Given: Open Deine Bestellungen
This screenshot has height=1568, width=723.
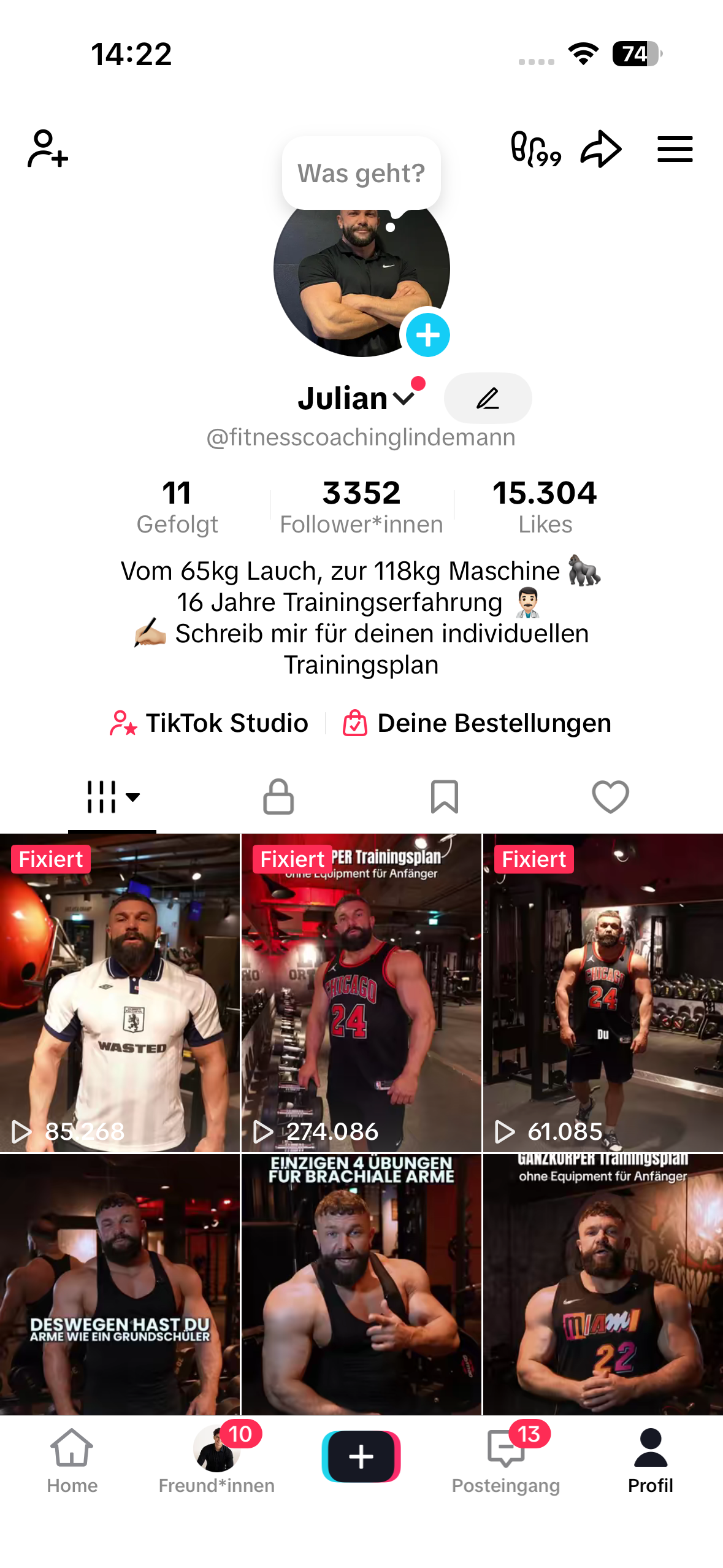Looking at the screenshot, I should pos(477,723).
